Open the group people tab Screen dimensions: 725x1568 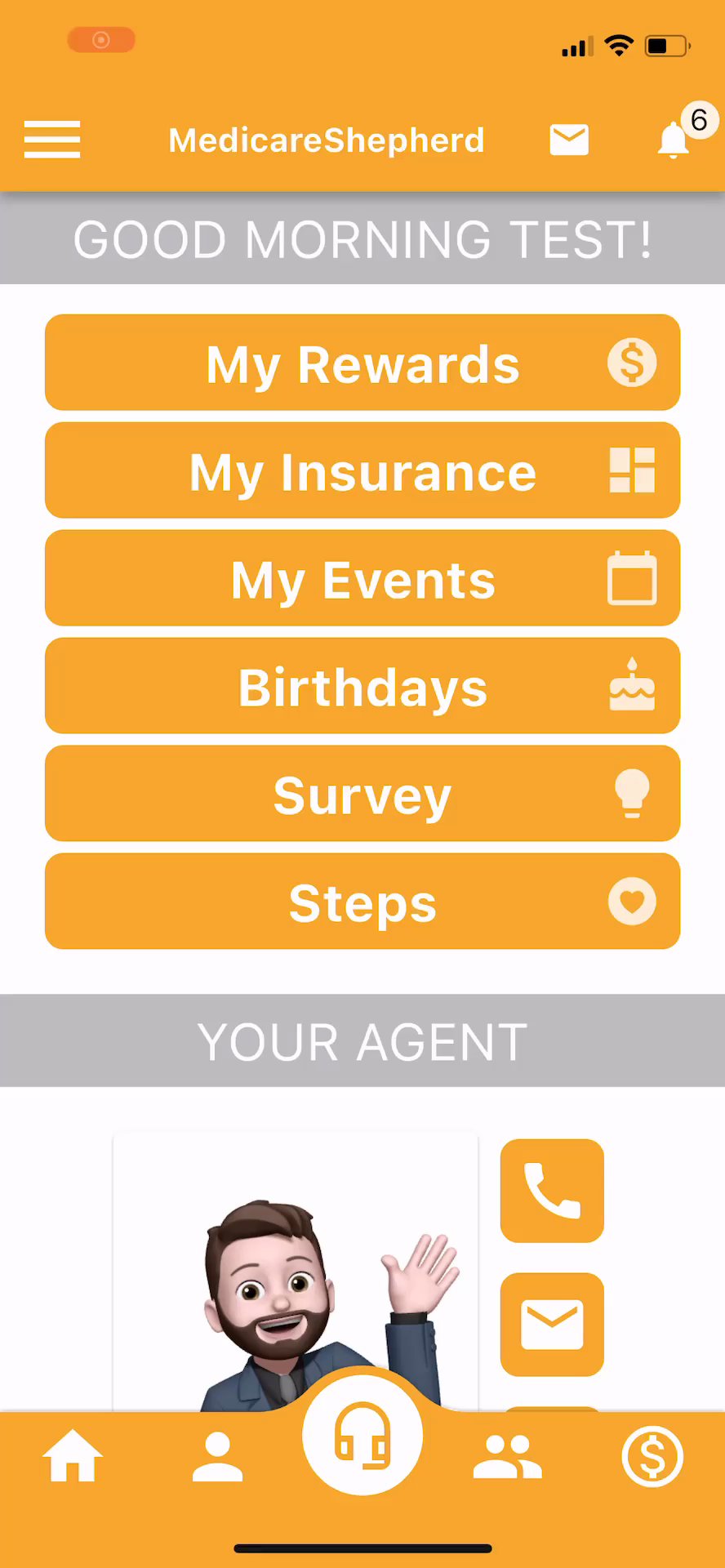507,1456
